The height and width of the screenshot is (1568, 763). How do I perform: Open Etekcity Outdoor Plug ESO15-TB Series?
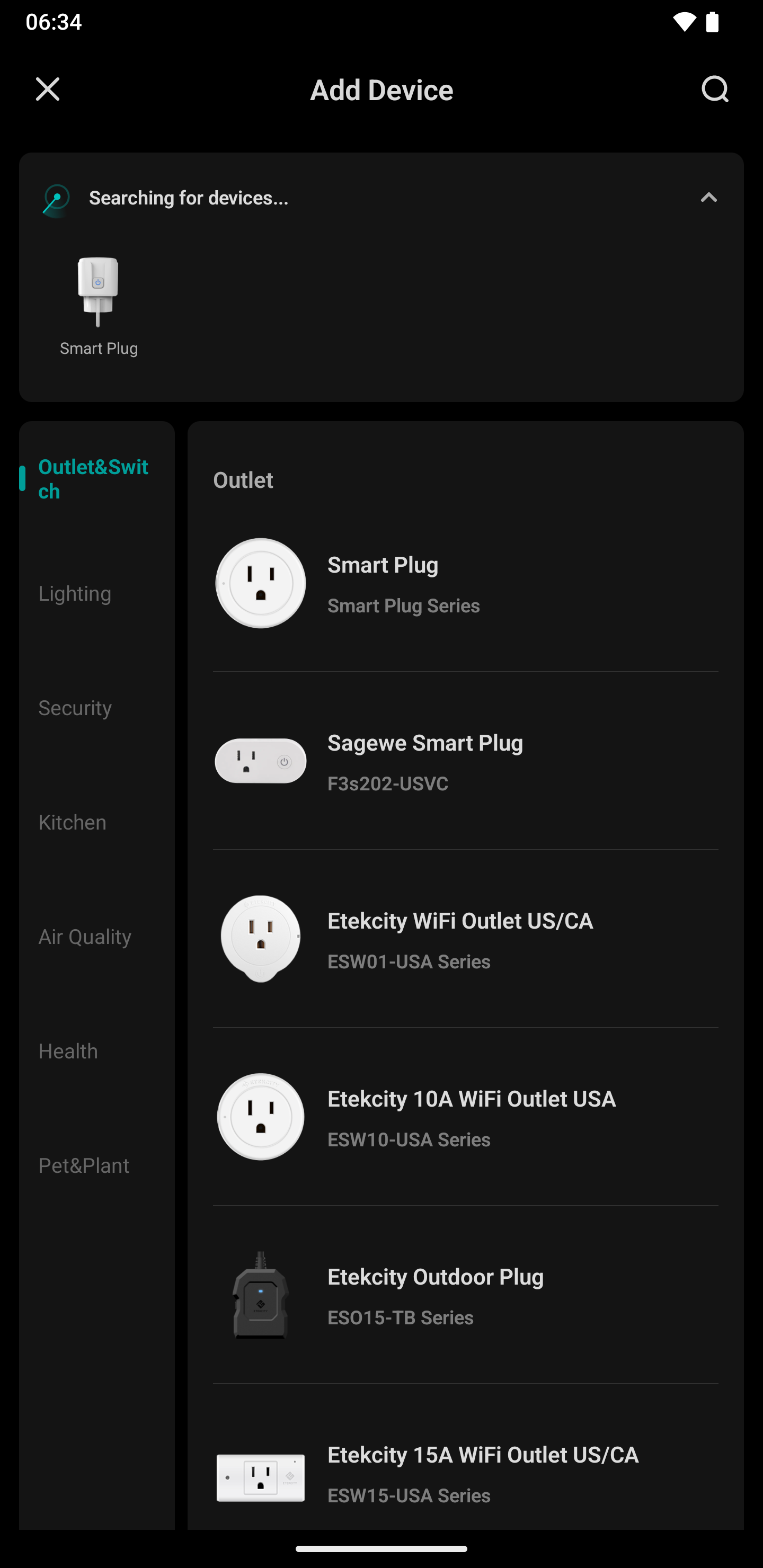pos(465,1295)
